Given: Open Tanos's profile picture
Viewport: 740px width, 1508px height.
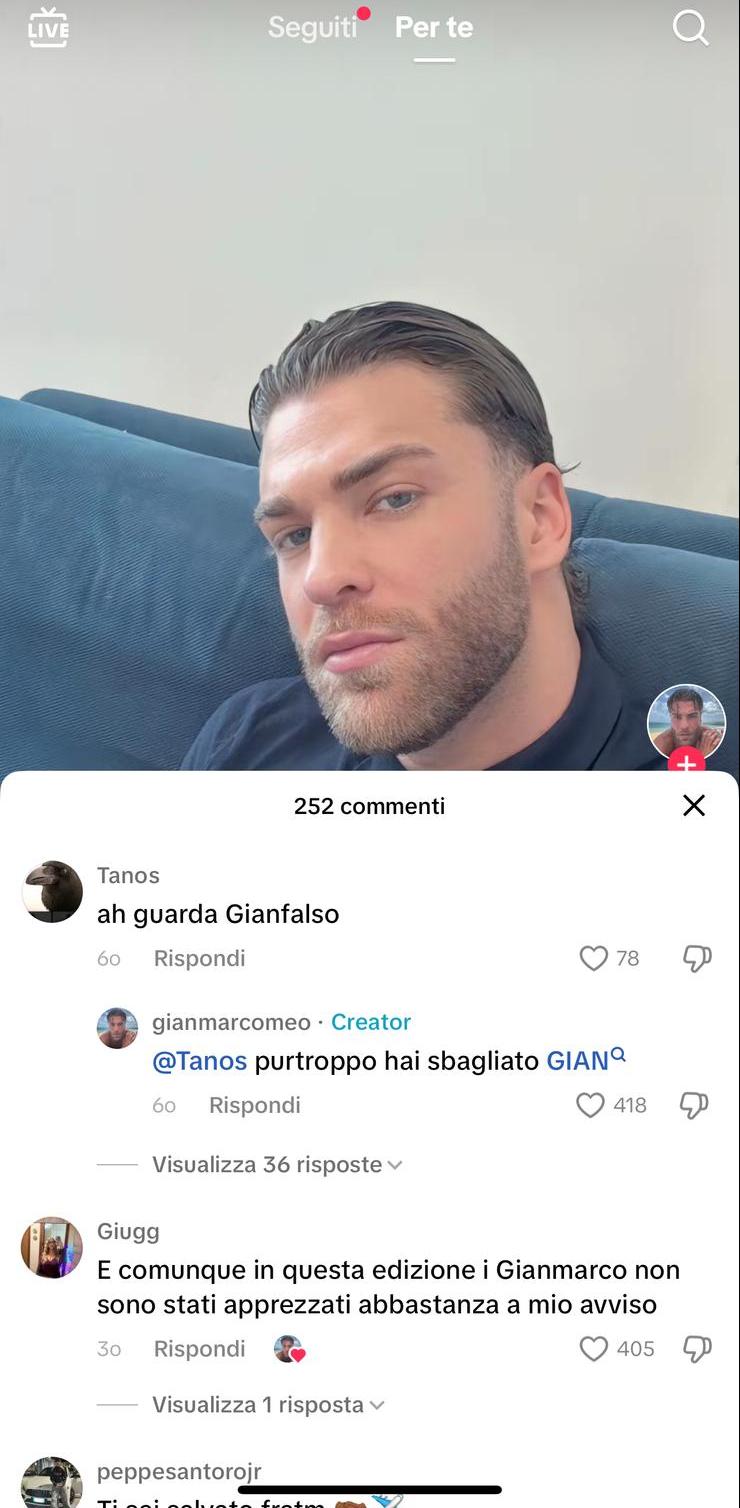Looking at the screenshot, I should point(52,891).
